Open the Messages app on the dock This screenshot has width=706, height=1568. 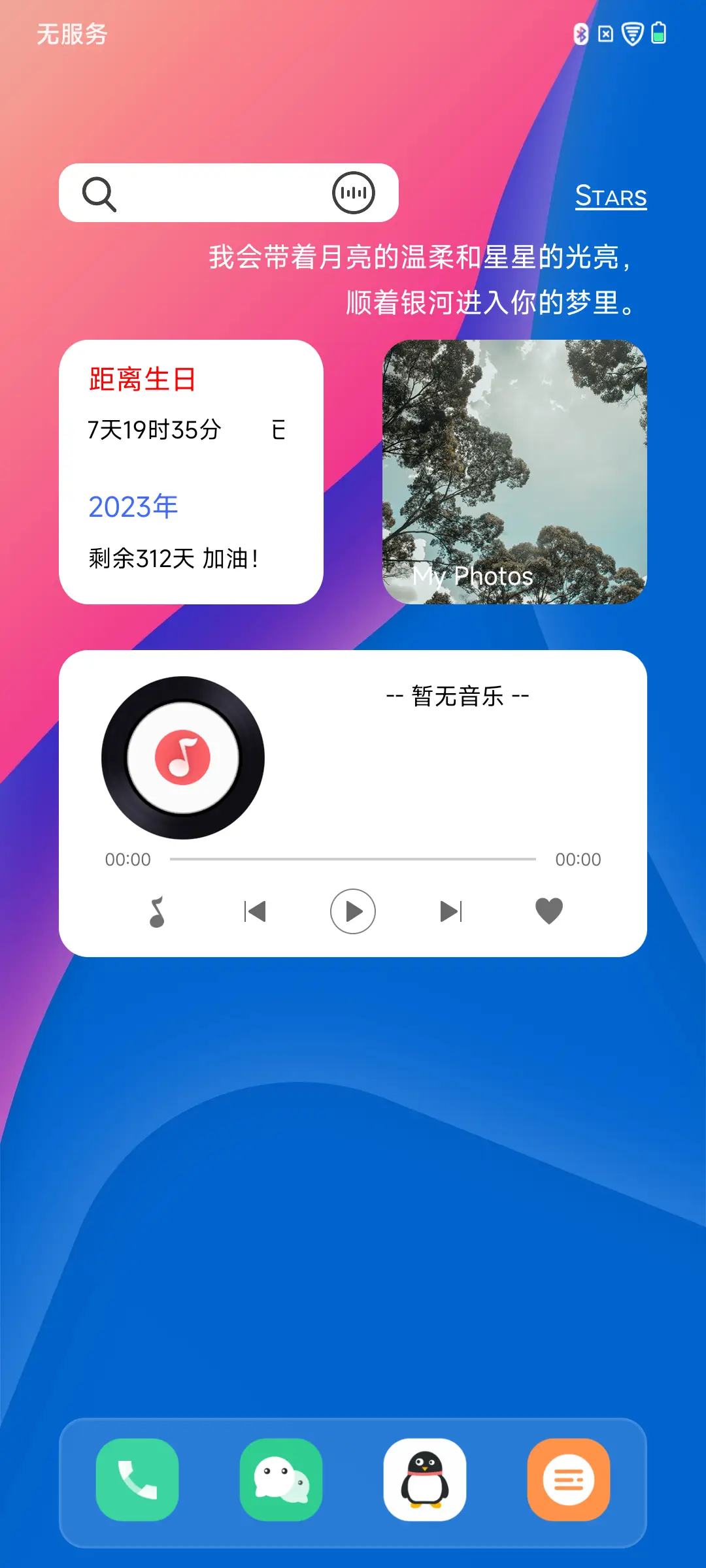[x=569, y=1478]
